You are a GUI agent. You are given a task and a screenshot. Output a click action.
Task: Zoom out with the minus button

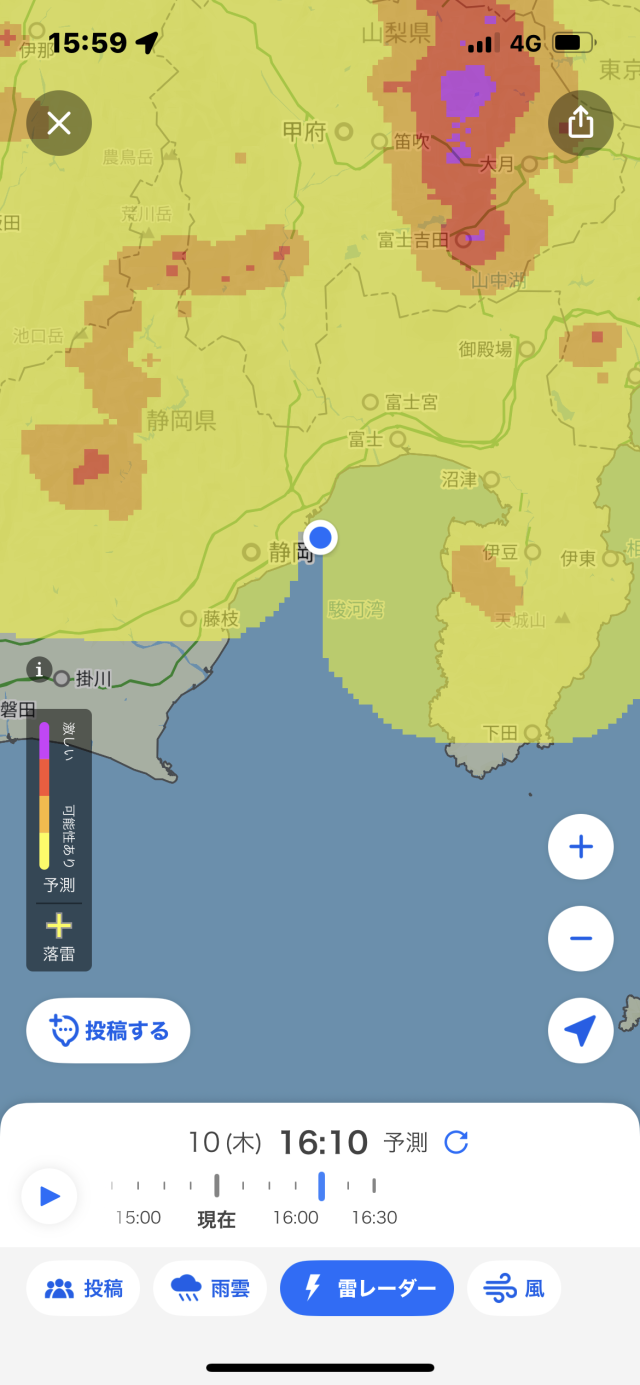coord(581,939)
